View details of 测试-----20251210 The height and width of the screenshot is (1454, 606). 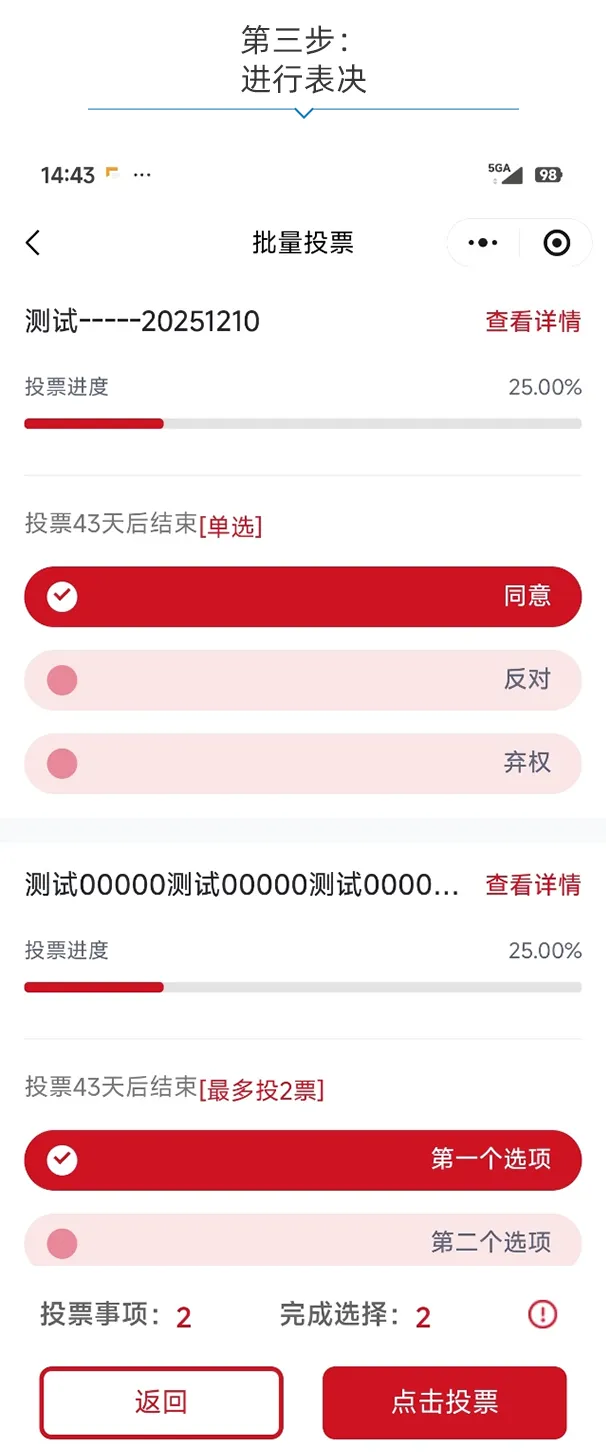532,322
